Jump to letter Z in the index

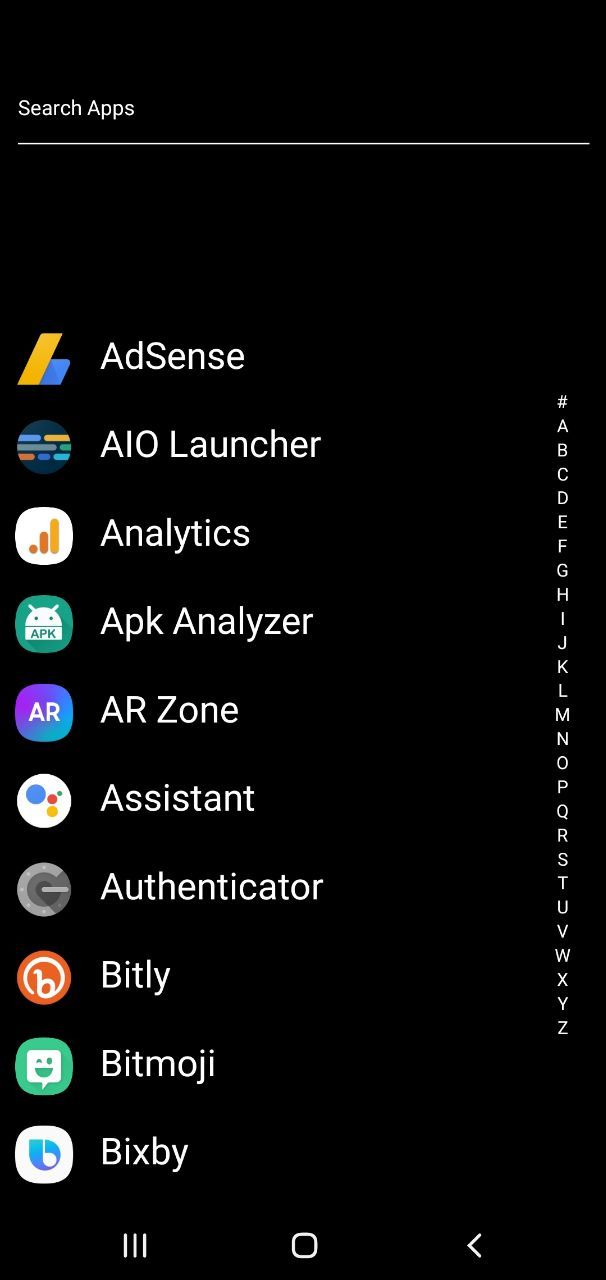click(x=562, y=1028)
